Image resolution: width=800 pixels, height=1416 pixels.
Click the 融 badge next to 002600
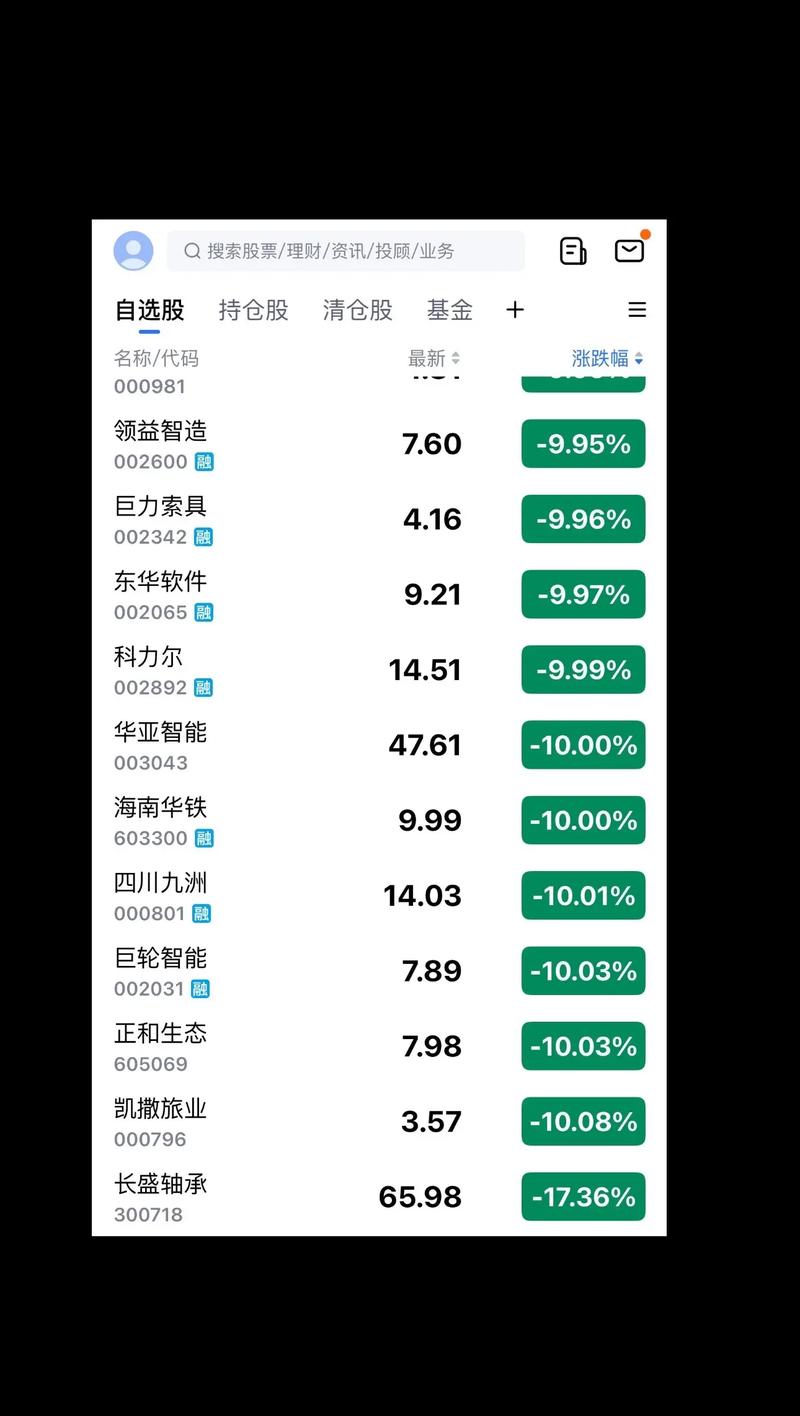203,462
